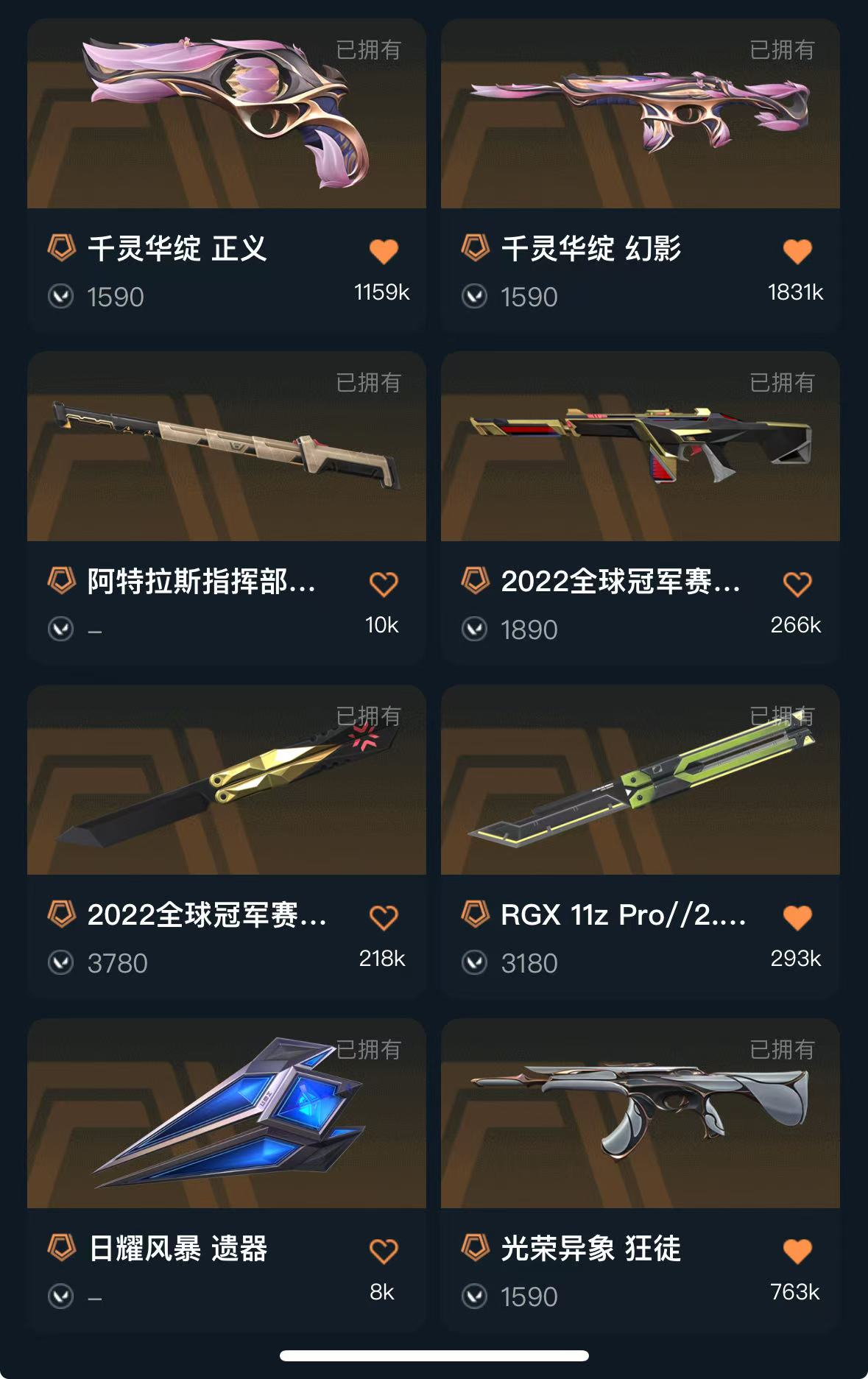Open the 日耀风暴 遗器 skin card
Viewport: 868px width, 1379px height.
pos(226,1114)
